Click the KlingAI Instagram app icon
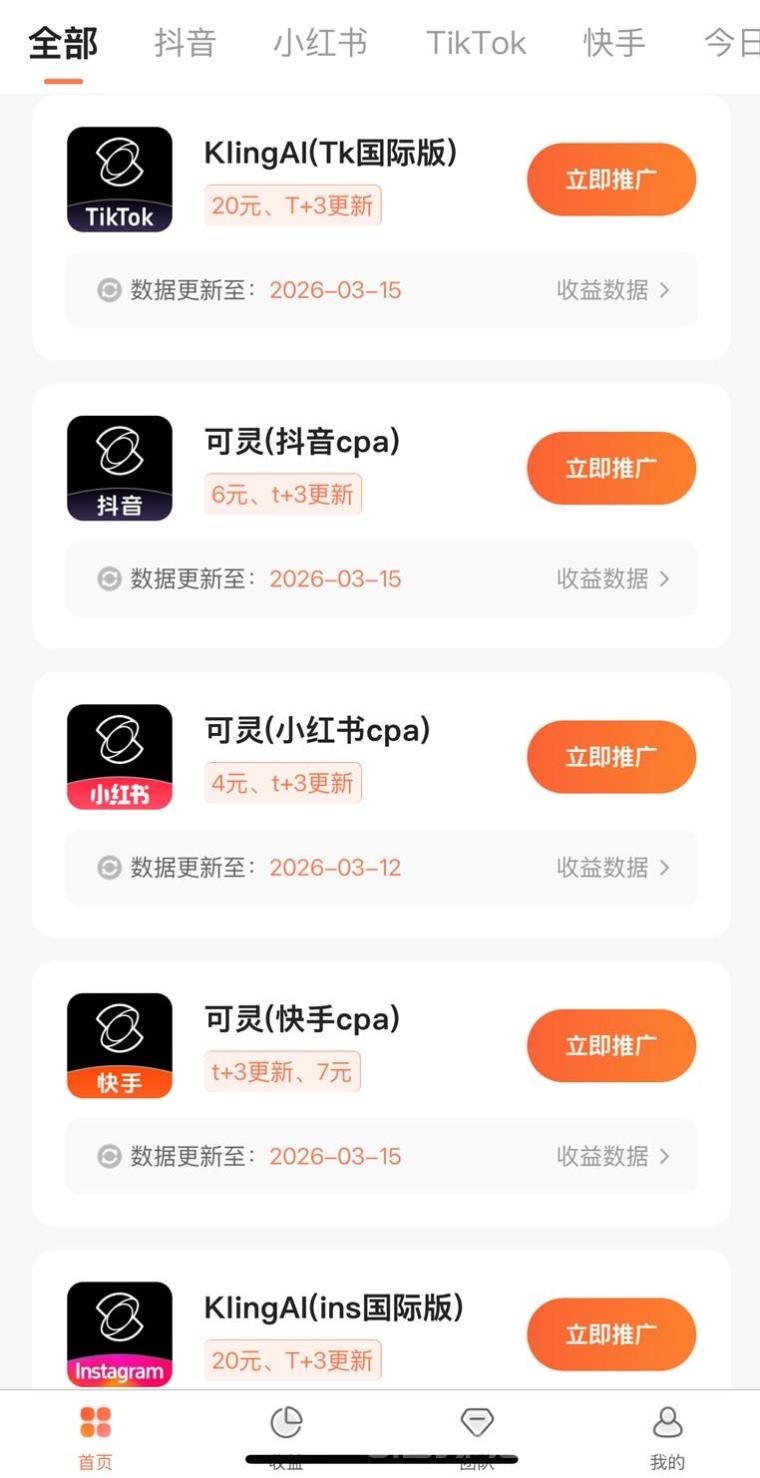This screenshot has height=1478, width=760. 119,1333
